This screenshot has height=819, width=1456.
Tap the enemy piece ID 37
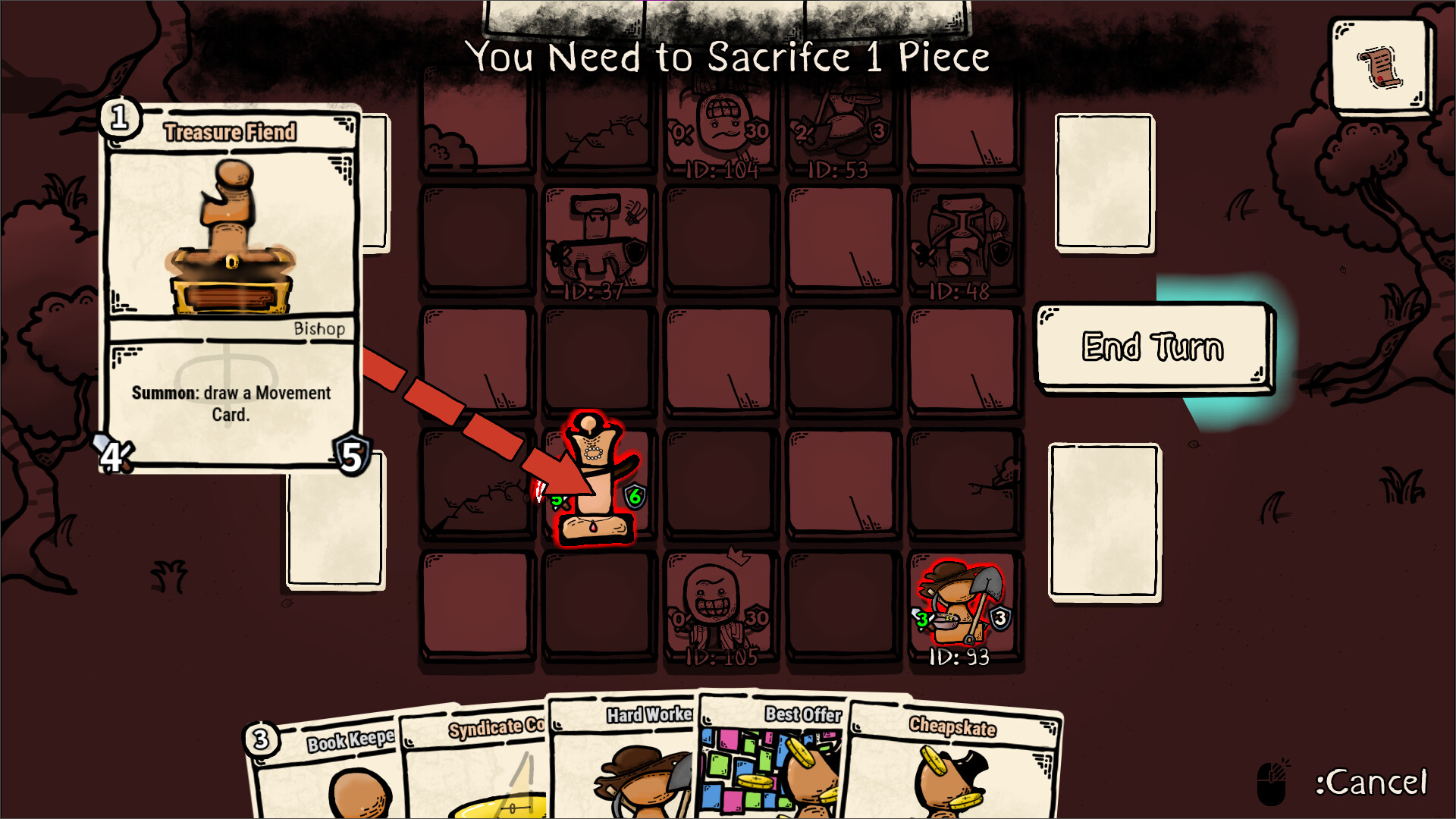tap(598, 243)
